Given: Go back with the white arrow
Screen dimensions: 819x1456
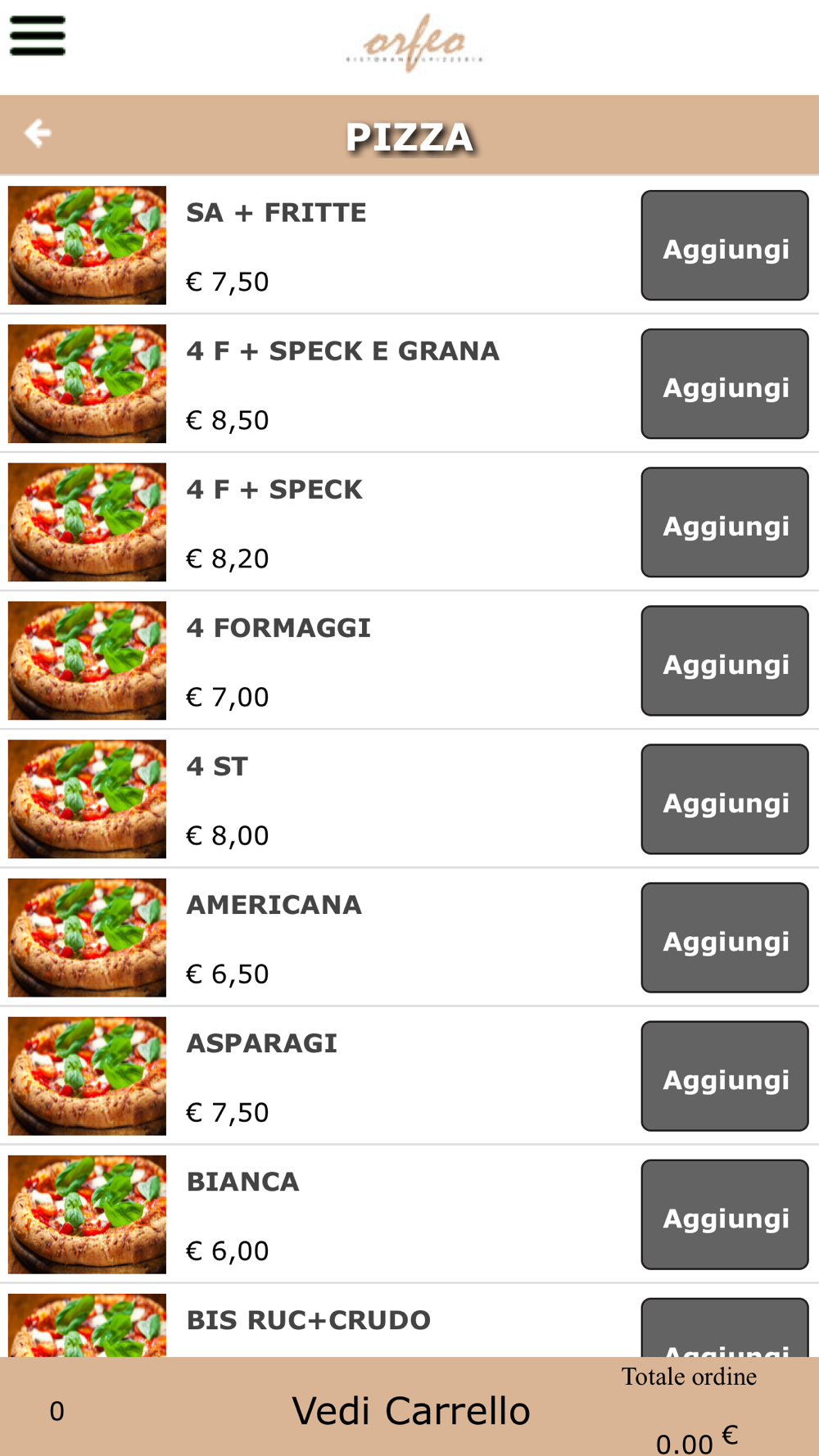Looking at the screenshot, I should (x=38, y=133).
